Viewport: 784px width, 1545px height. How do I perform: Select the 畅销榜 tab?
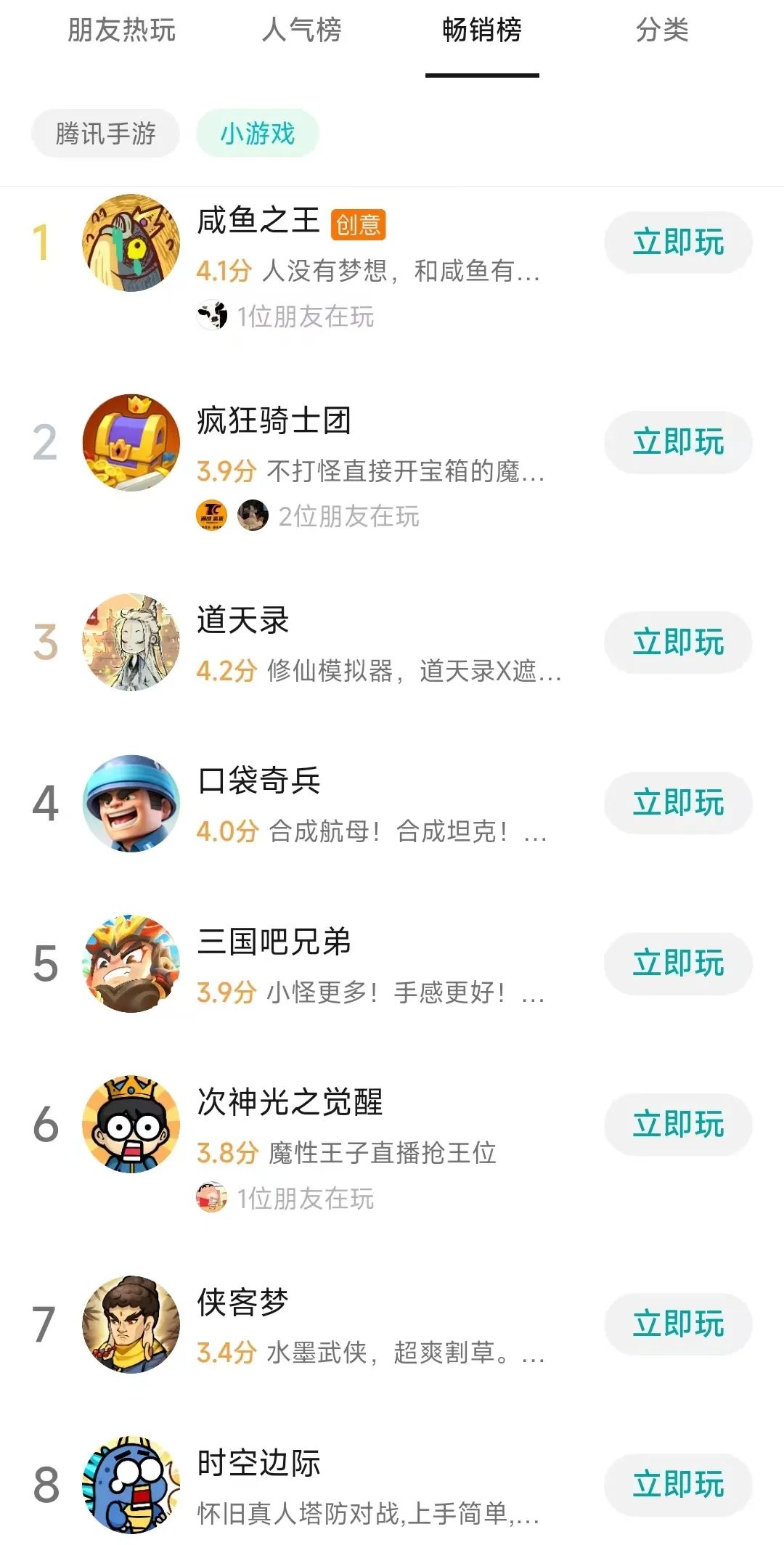482,30
